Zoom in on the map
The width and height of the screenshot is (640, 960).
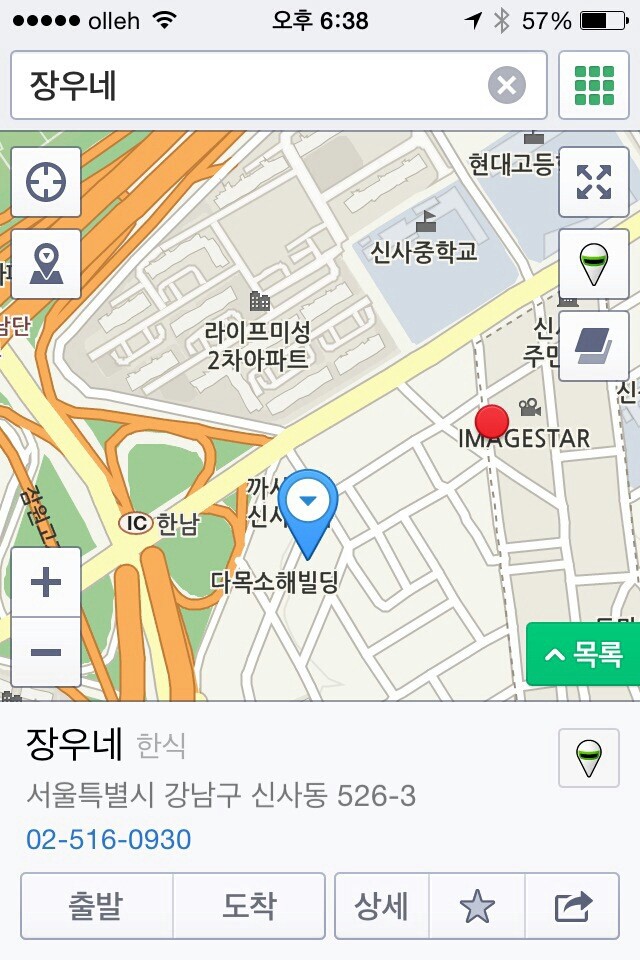point(46,582)
